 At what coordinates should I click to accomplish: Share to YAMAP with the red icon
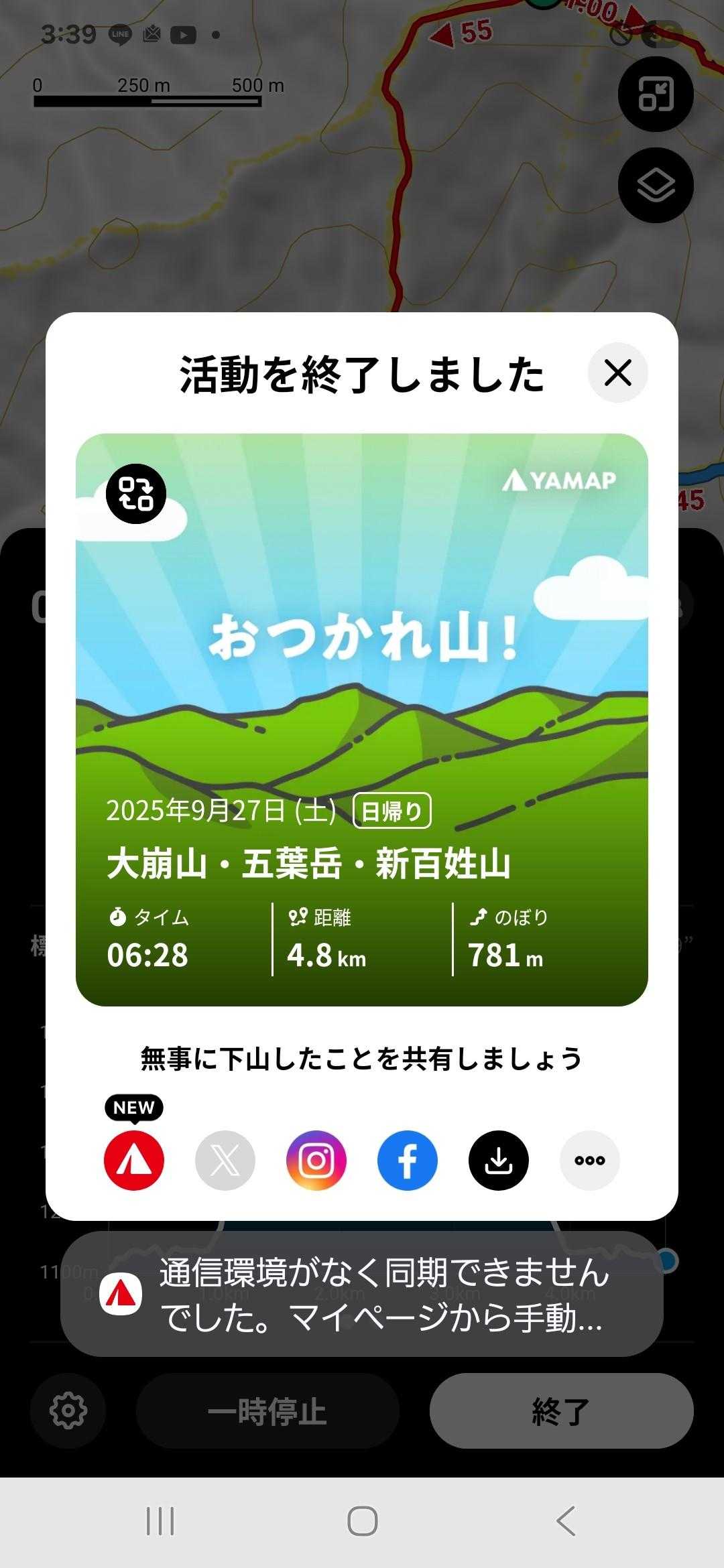click(x=134, y=1161)
